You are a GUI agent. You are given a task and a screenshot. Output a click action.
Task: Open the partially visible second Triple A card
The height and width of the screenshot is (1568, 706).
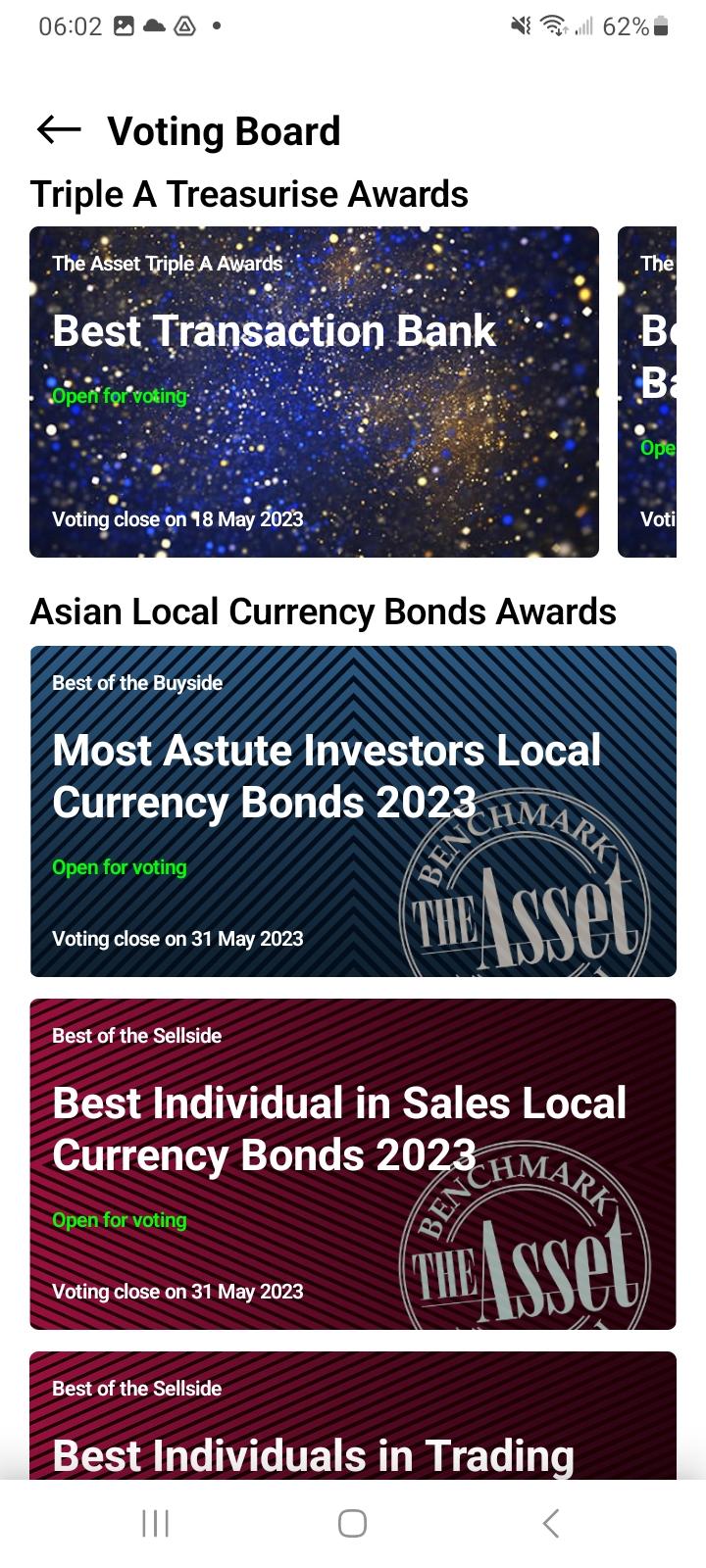click(649, 392)
